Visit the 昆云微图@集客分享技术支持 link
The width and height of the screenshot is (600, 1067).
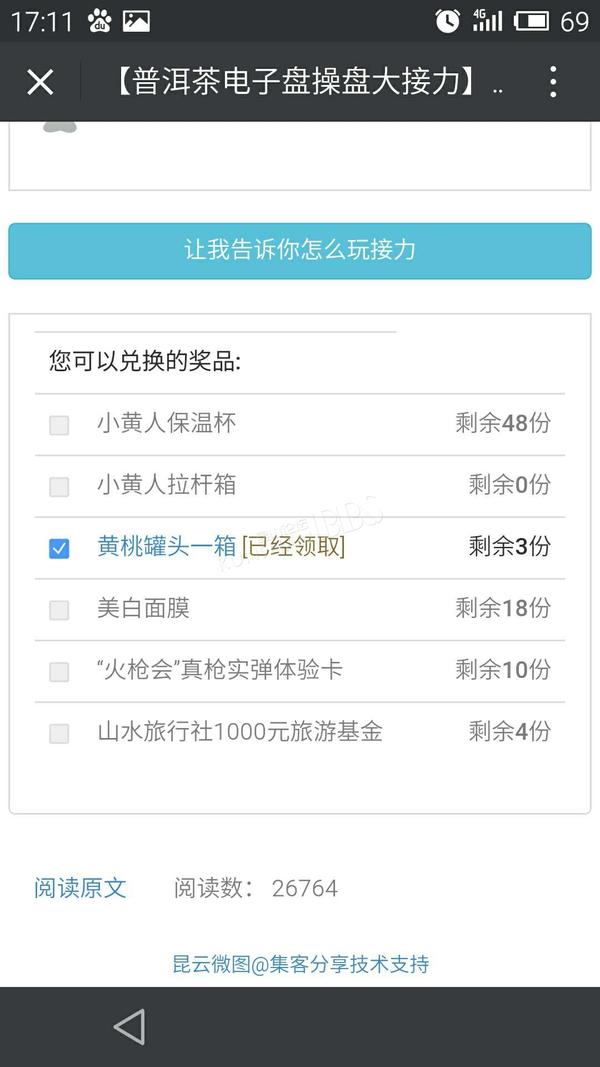(300, 964)
